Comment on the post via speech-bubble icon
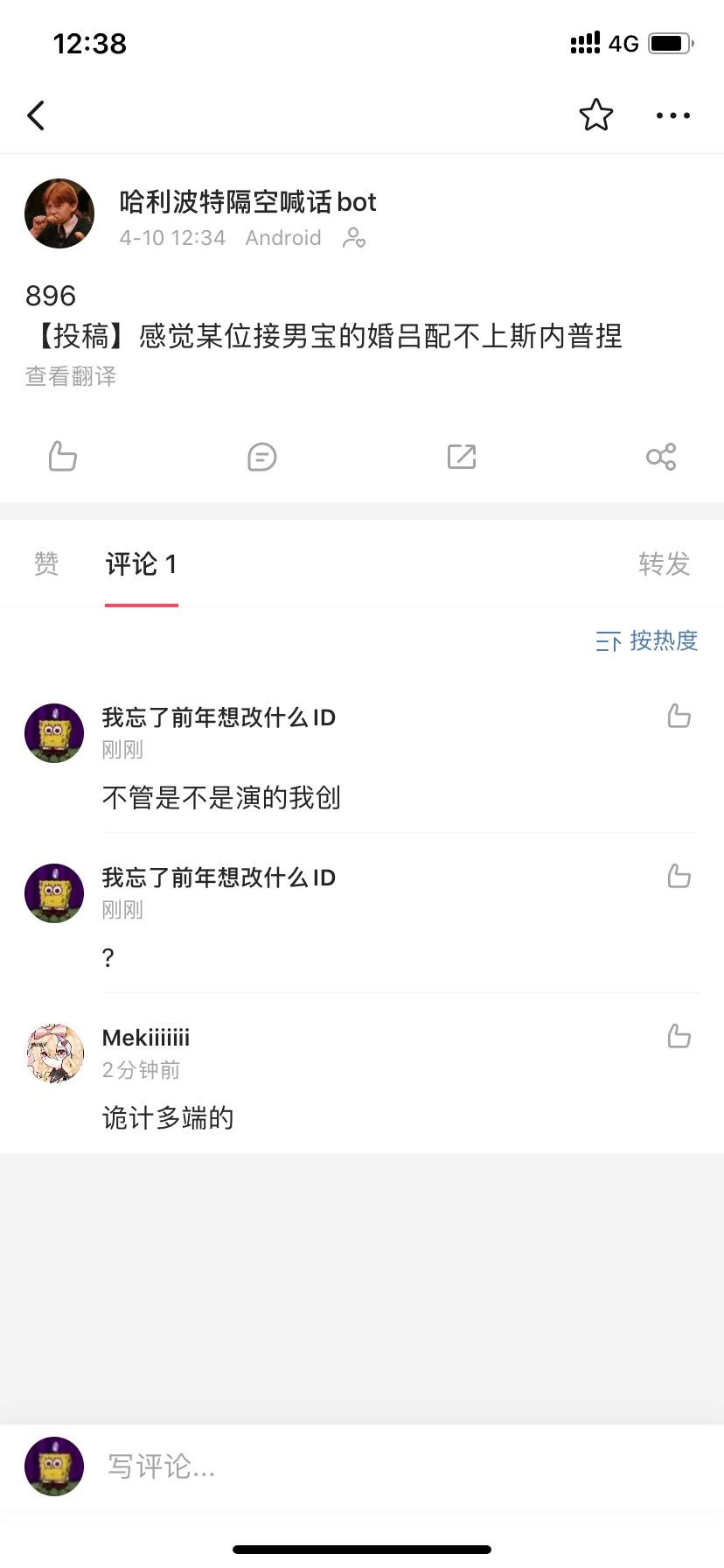724x1568 pixels. pos(261,456)
